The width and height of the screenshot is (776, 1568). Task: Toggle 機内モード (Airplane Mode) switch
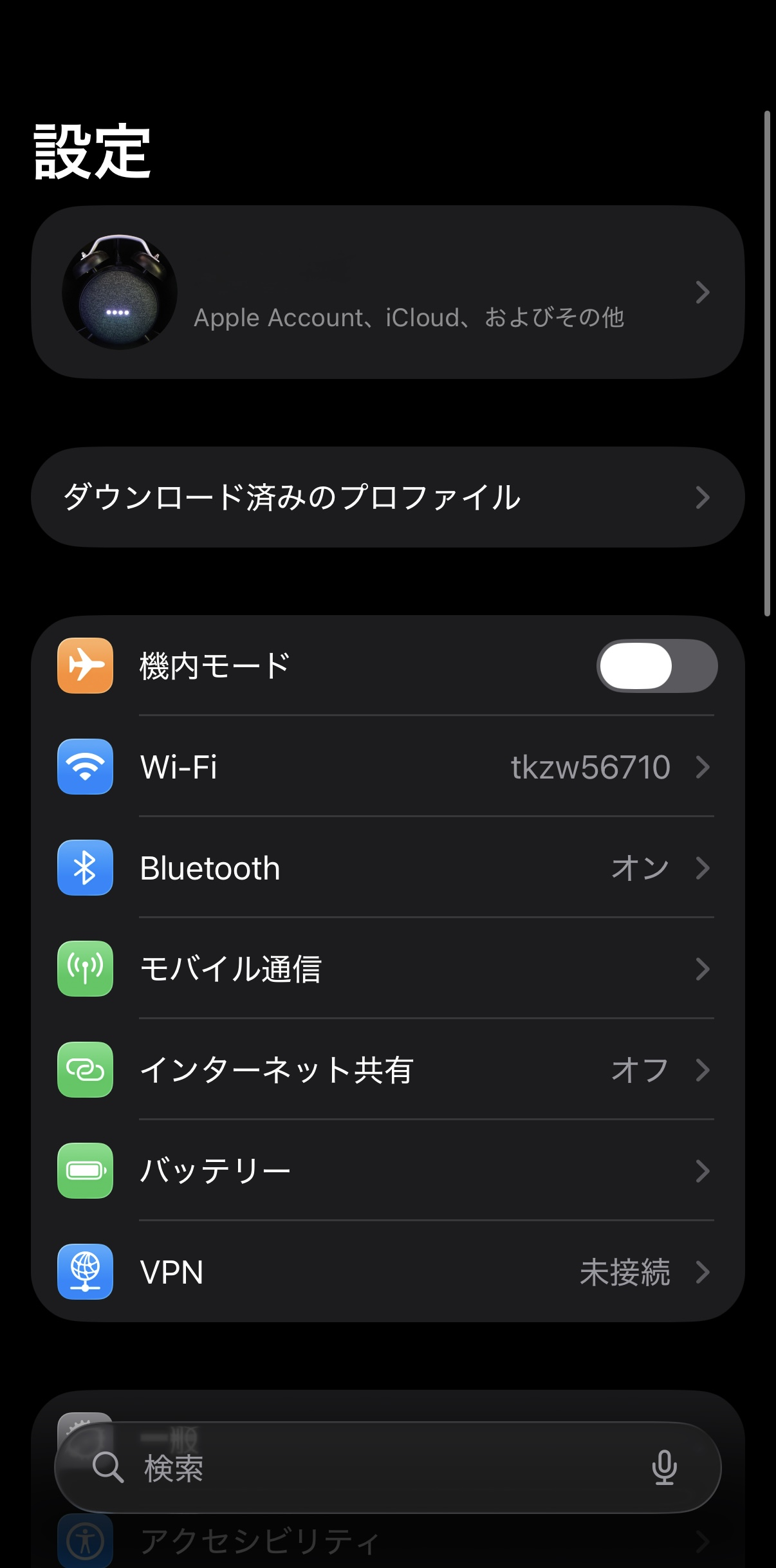click(x=658, y=666)
